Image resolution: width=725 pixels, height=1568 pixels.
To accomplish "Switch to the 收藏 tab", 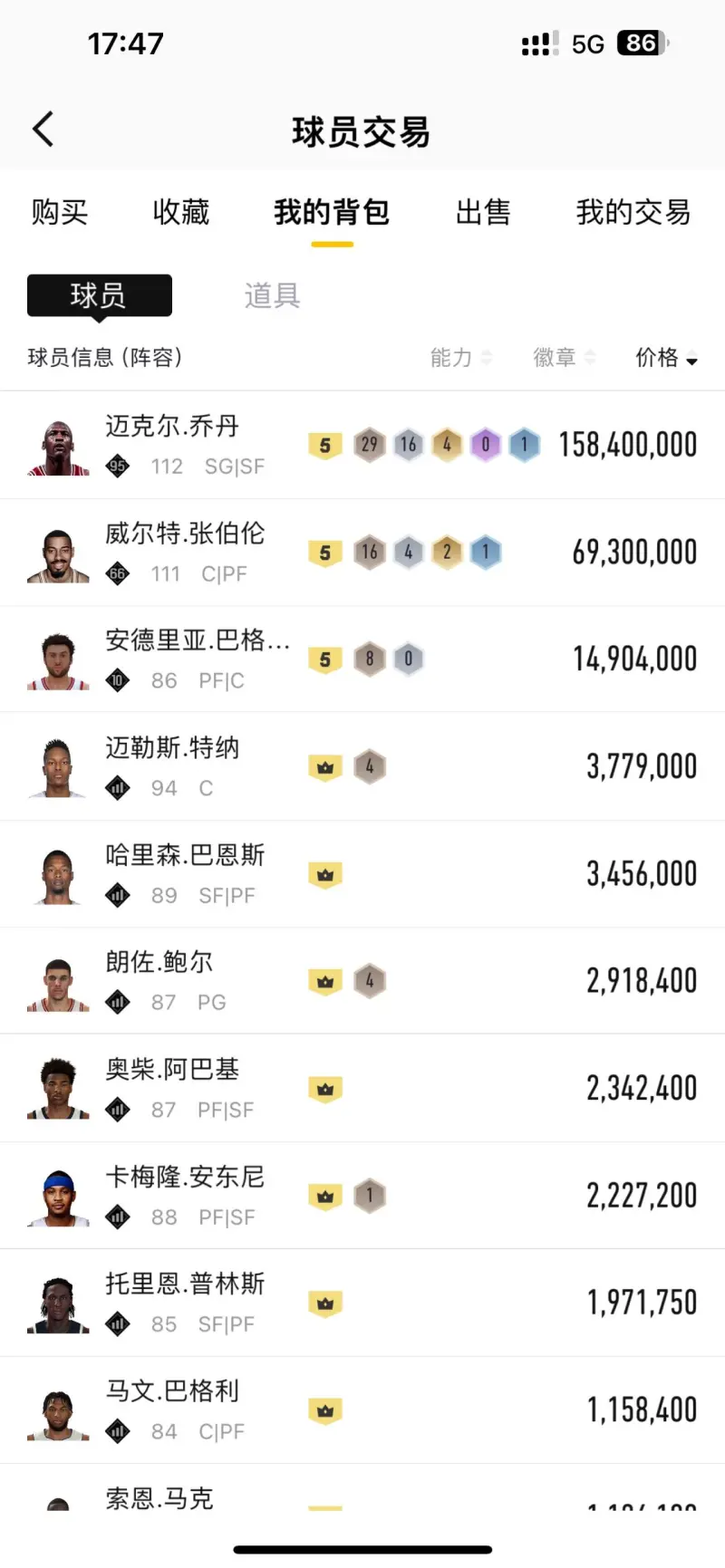I will (181, 212).
